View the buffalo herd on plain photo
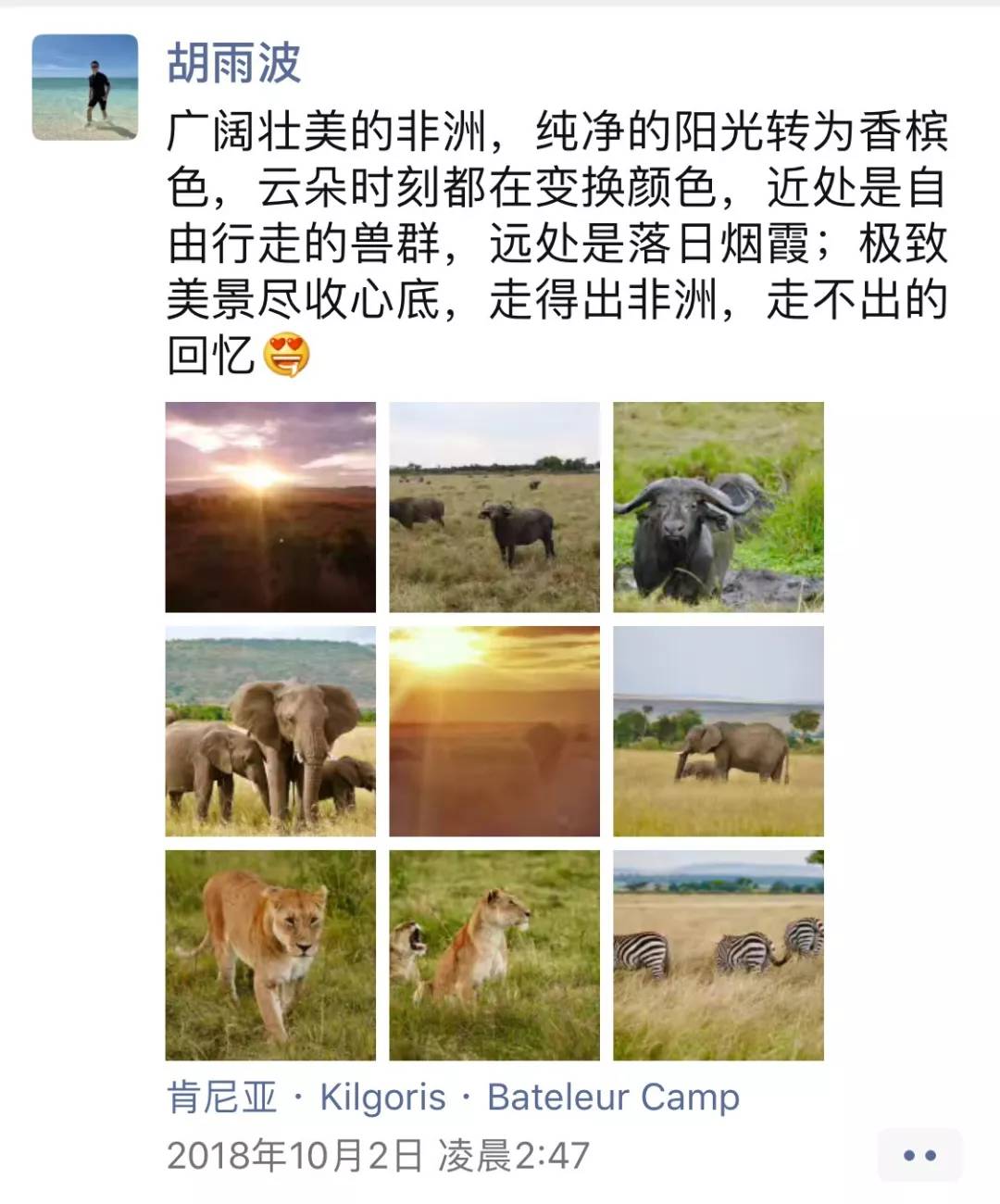The image size is (1000, 1204). tap(494, 507)
